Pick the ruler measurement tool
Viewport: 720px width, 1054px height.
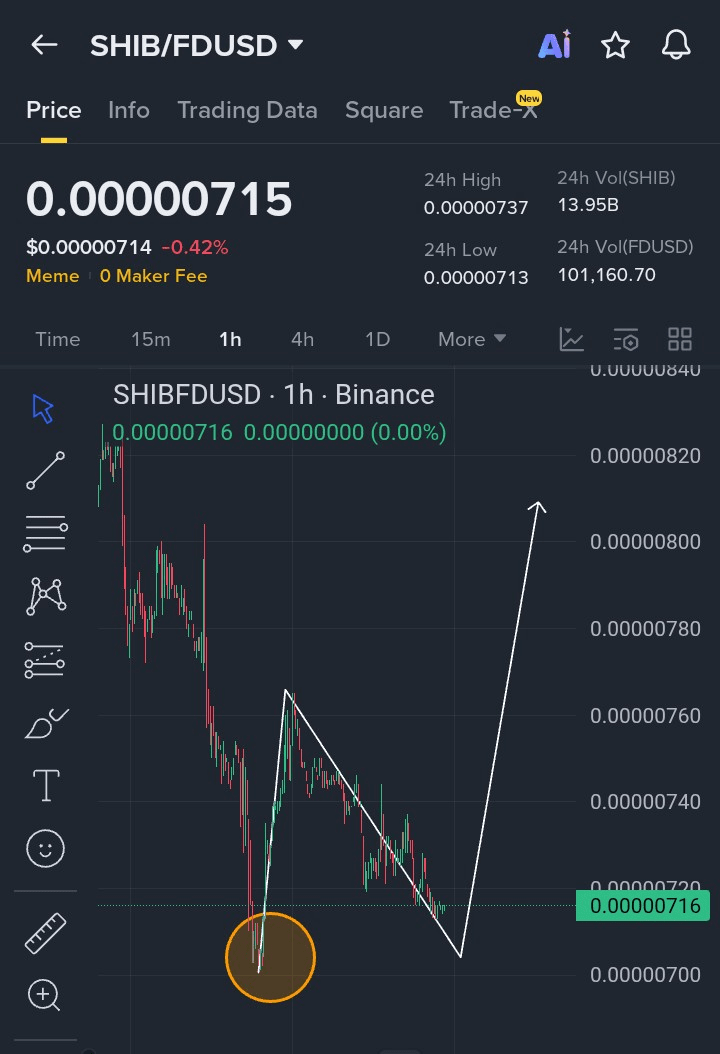pos(46,933)
